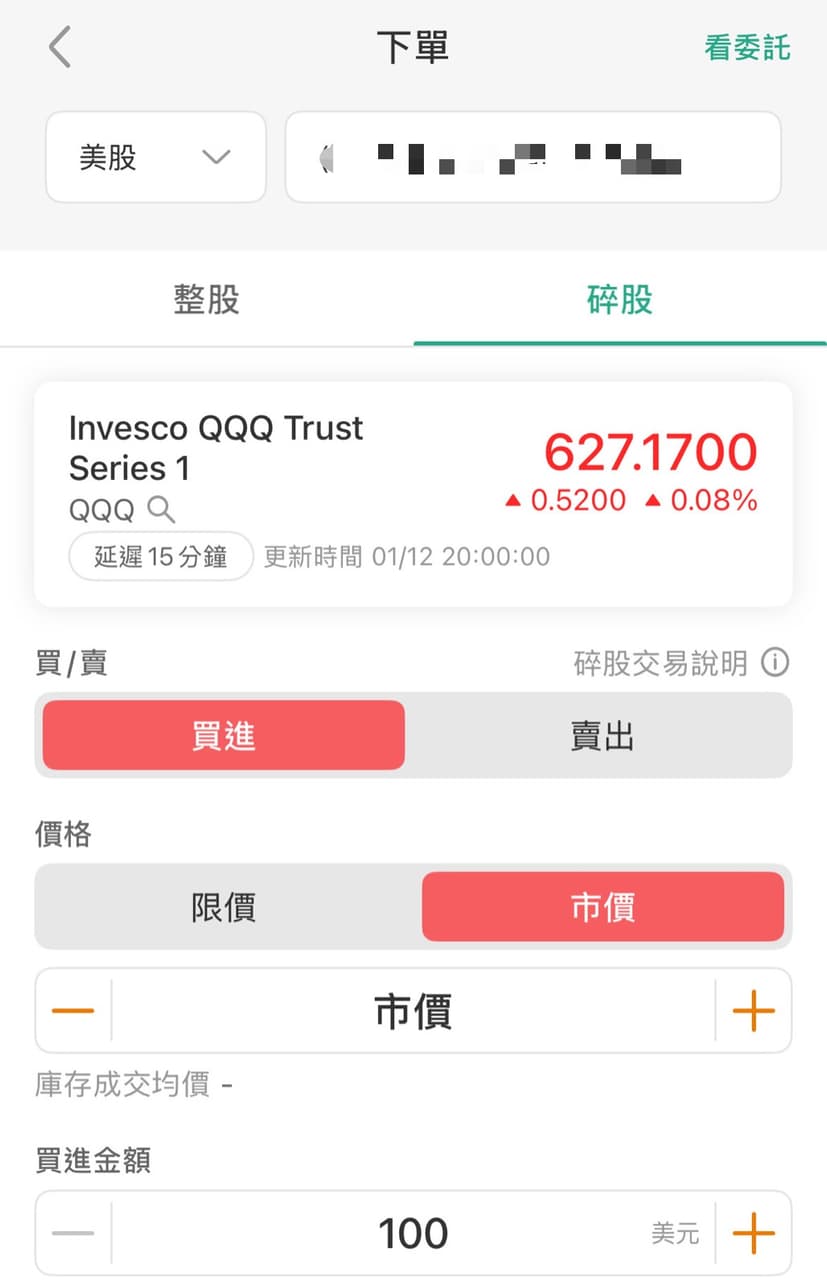827x1280 pixels.
Task: Click the plus icon on the 市價 price stepper
Action: [x=753, y=1010]
